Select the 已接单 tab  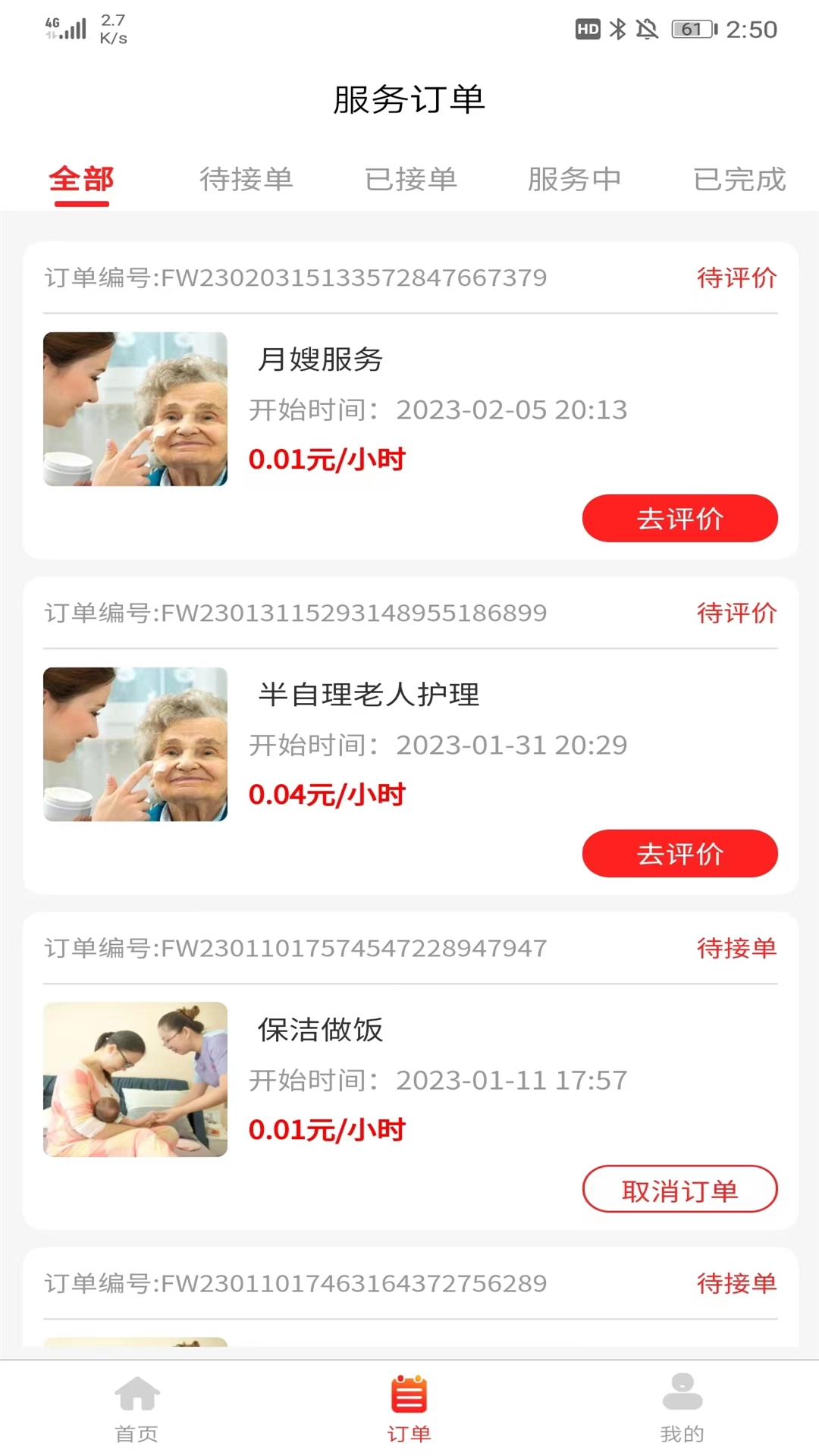coord(411,180)
